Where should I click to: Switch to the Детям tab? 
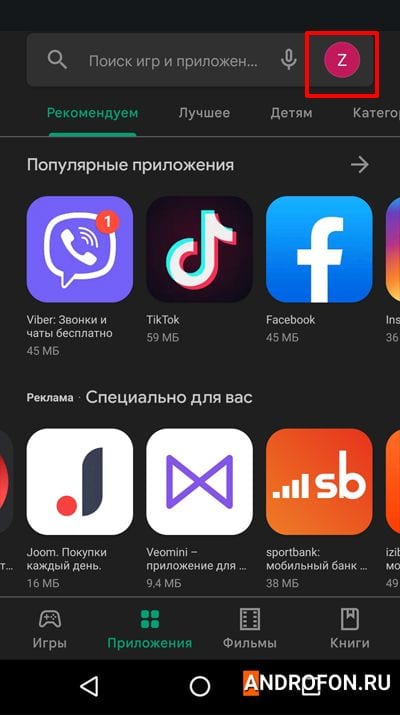click(x=291, y=113)
